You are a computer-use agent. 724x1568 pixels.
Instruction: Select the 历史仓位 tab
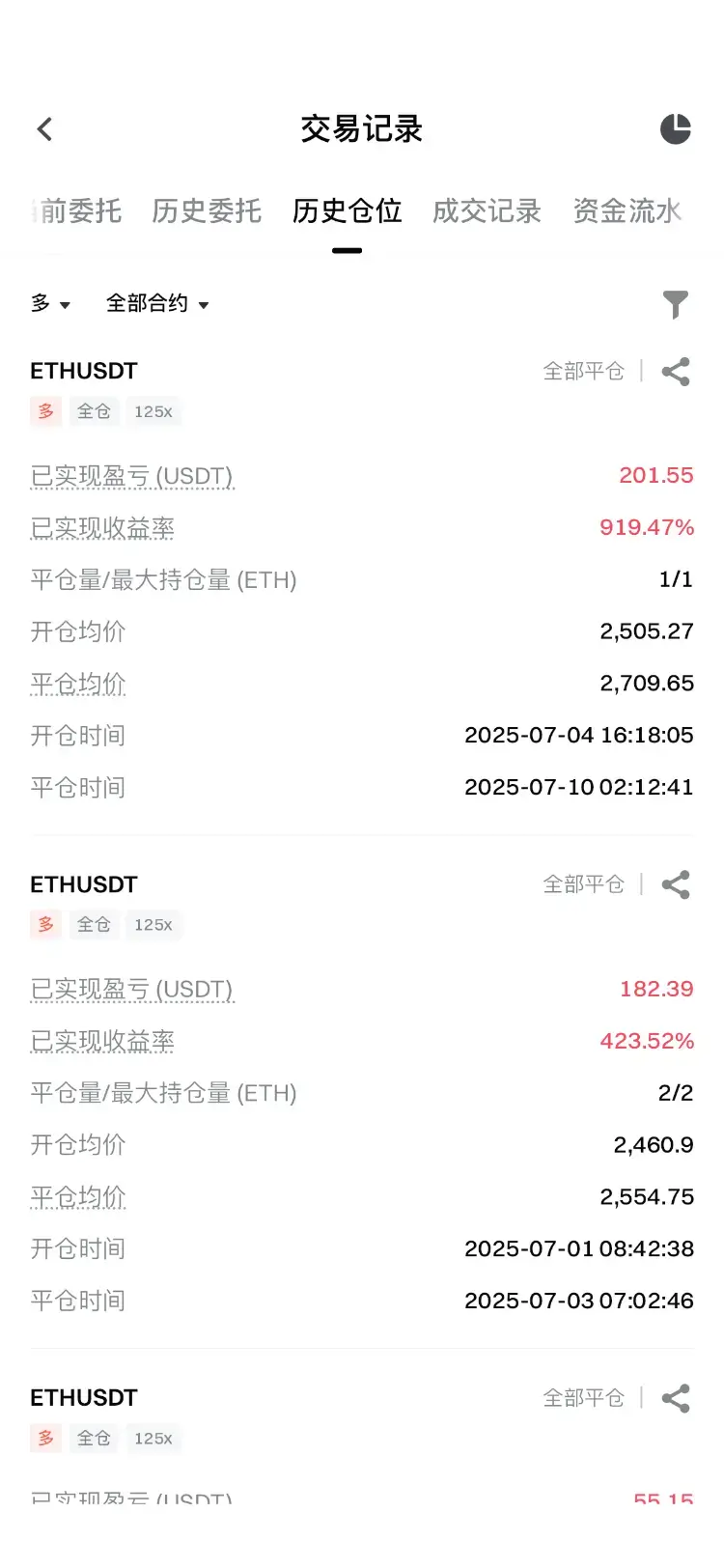pyautogui.click(x=348, y=210)
